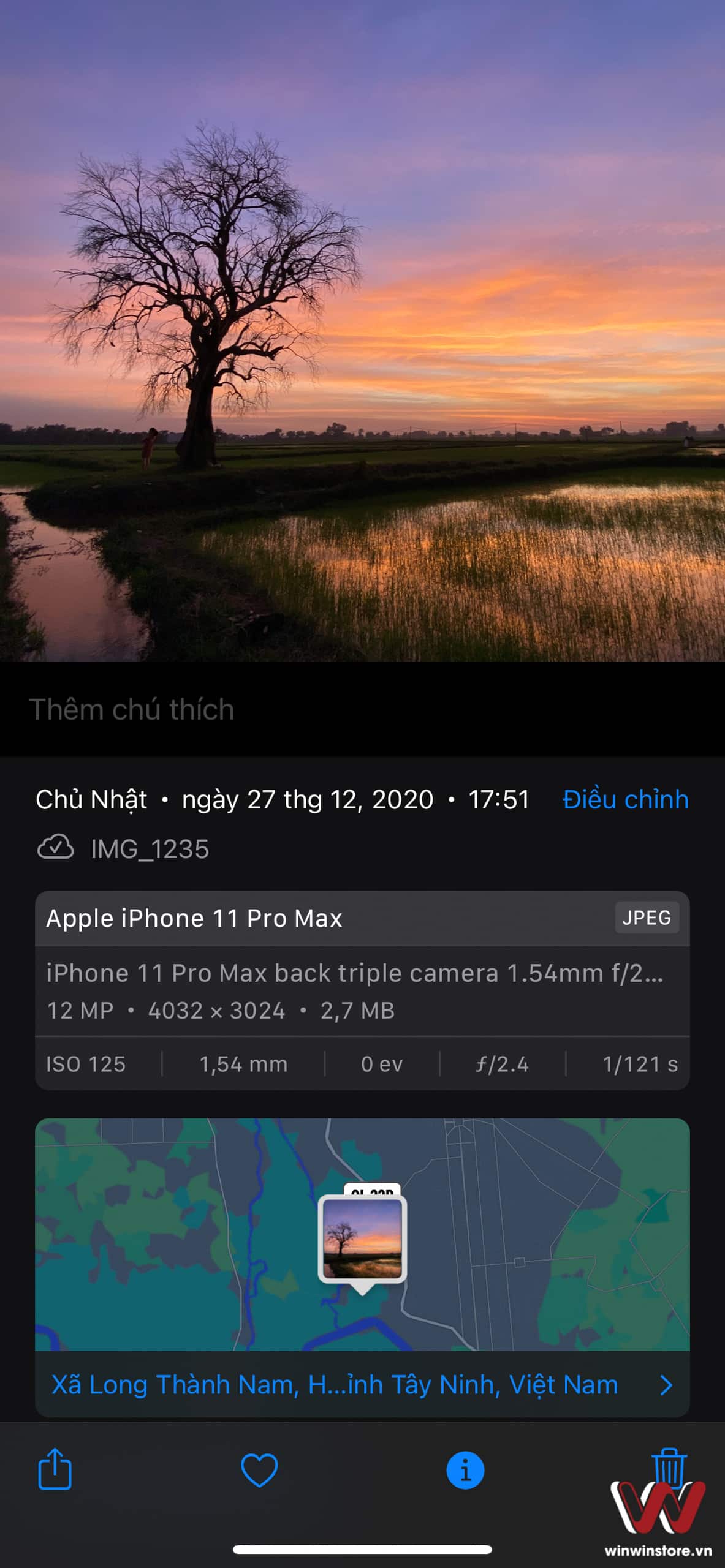
Task: Add a caption in Thêm chú thích field
Action: coord(362,709)
